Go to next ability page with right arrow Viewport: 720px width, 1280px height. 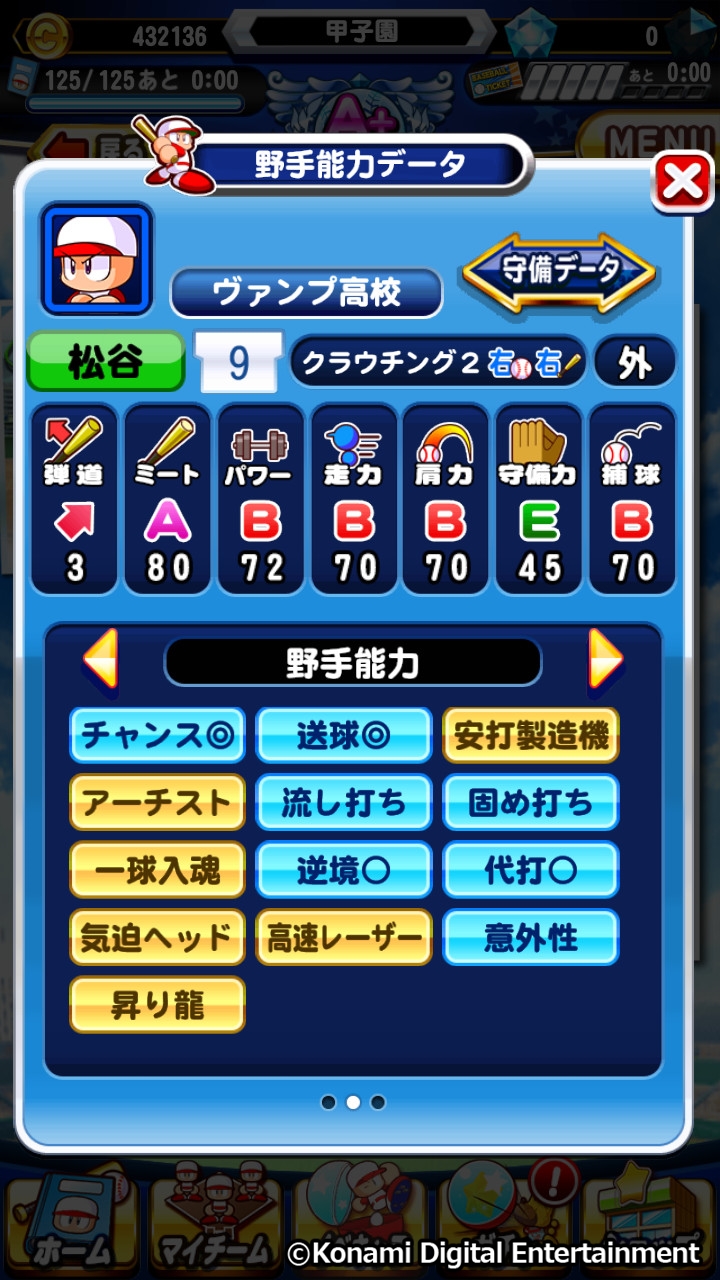point(605,659)
